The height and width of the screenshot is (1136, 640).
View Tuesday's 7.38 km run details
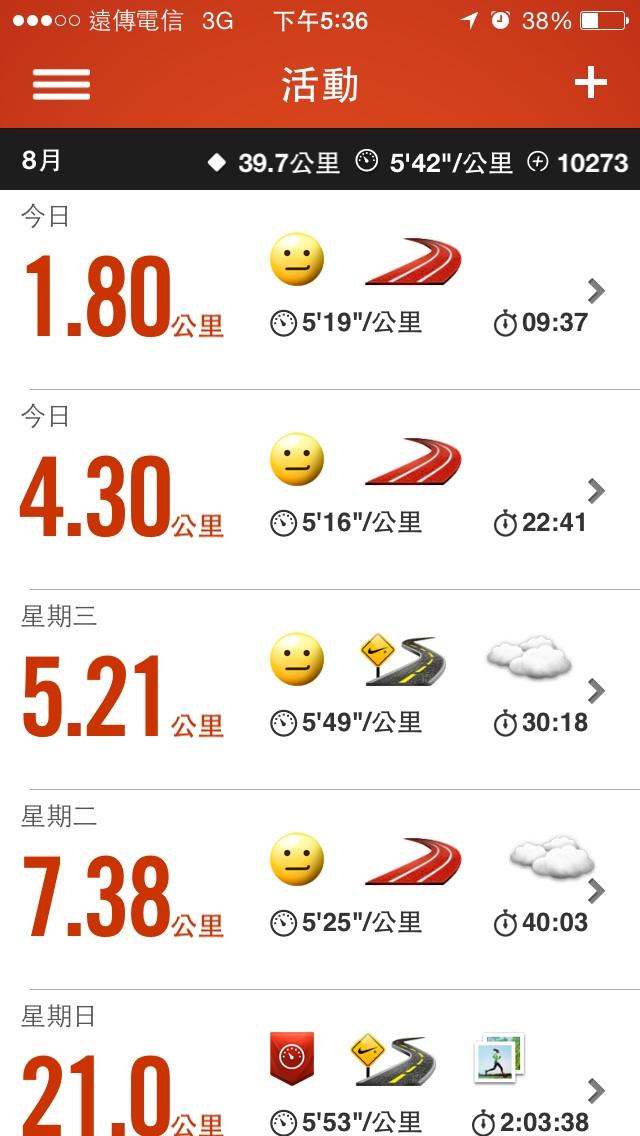point(320,890)
